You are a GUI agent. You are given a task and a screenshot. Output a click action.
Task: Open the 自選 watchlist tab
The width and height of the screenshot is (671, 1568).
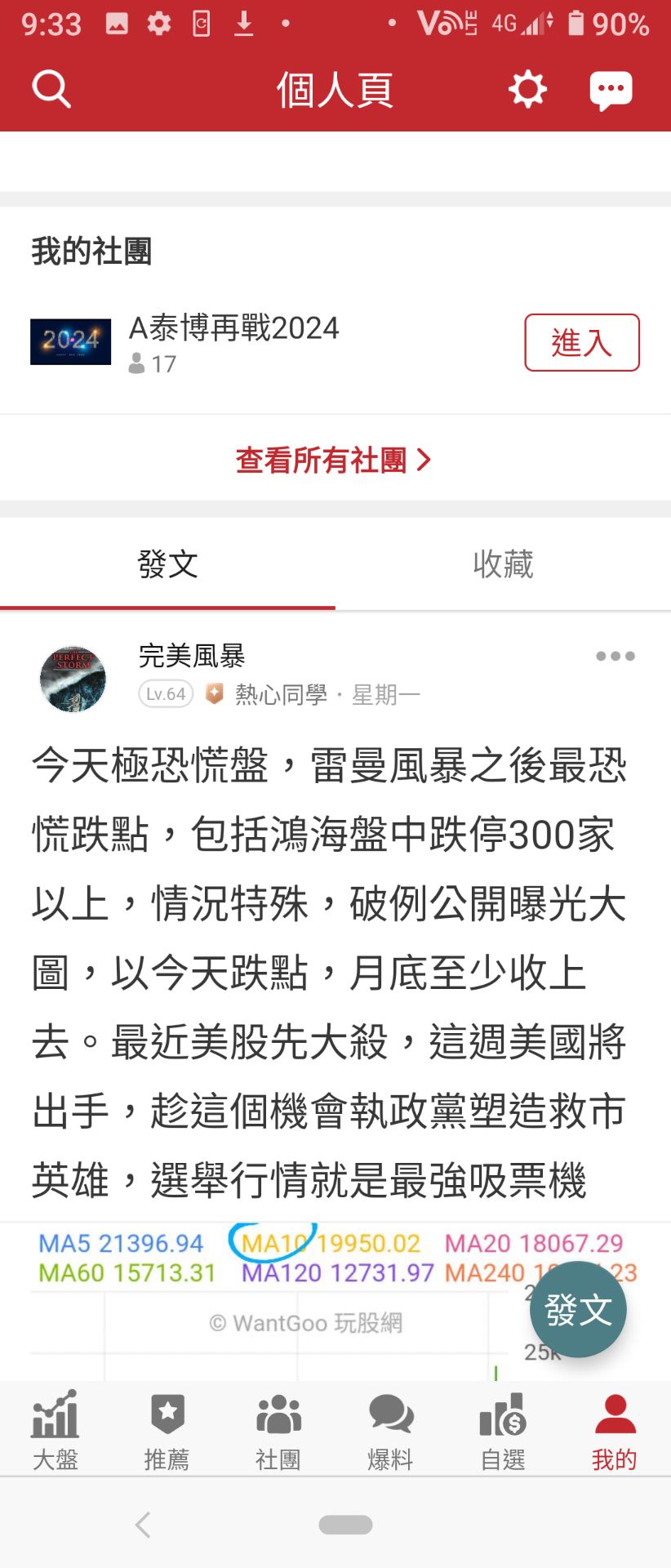503,1429
